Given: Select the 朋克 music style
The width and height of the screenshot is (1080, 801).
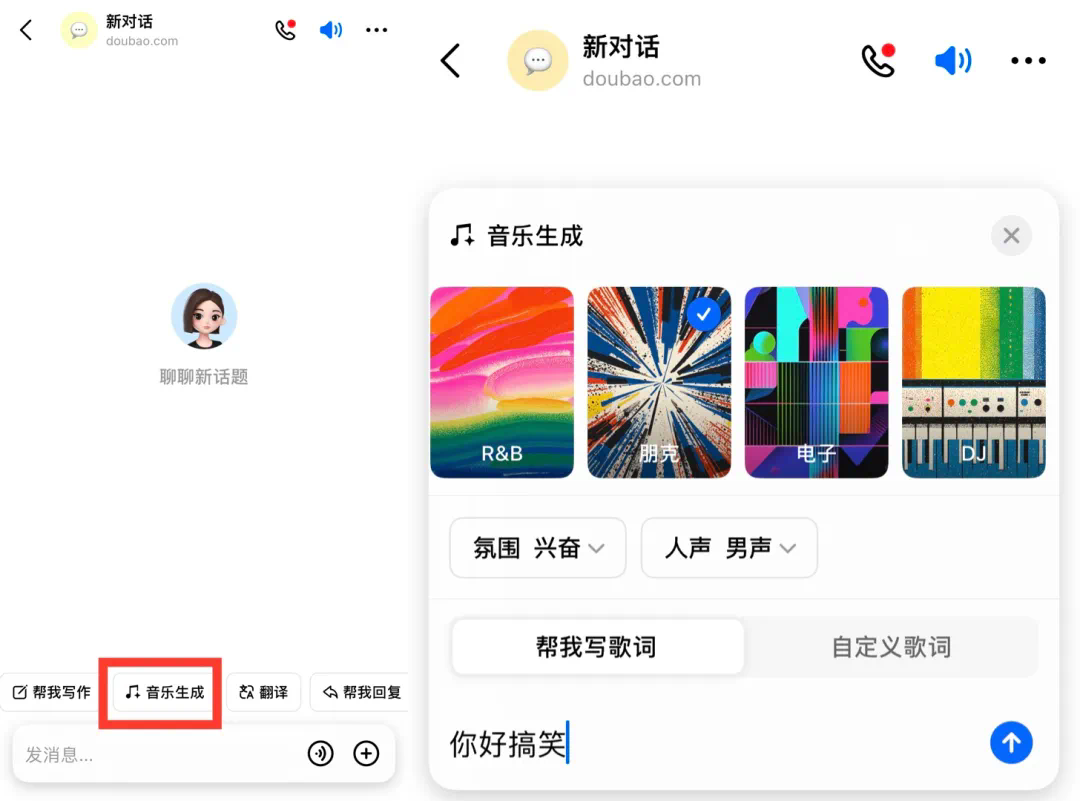Looking at the screenshot, I should point(659,382).
